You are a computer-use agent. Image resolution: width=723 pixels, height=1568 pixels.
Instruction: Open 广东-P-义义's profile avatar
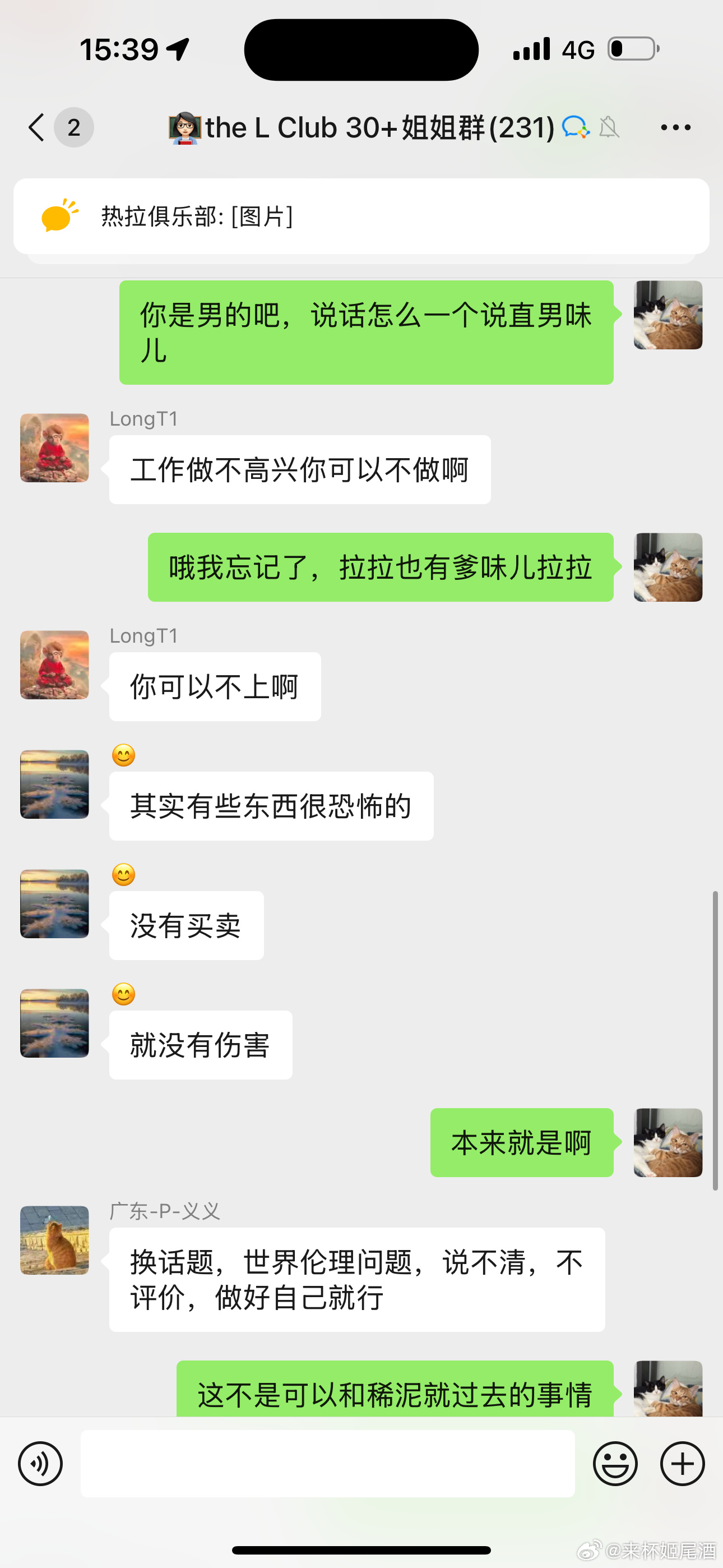(54, 1240)
